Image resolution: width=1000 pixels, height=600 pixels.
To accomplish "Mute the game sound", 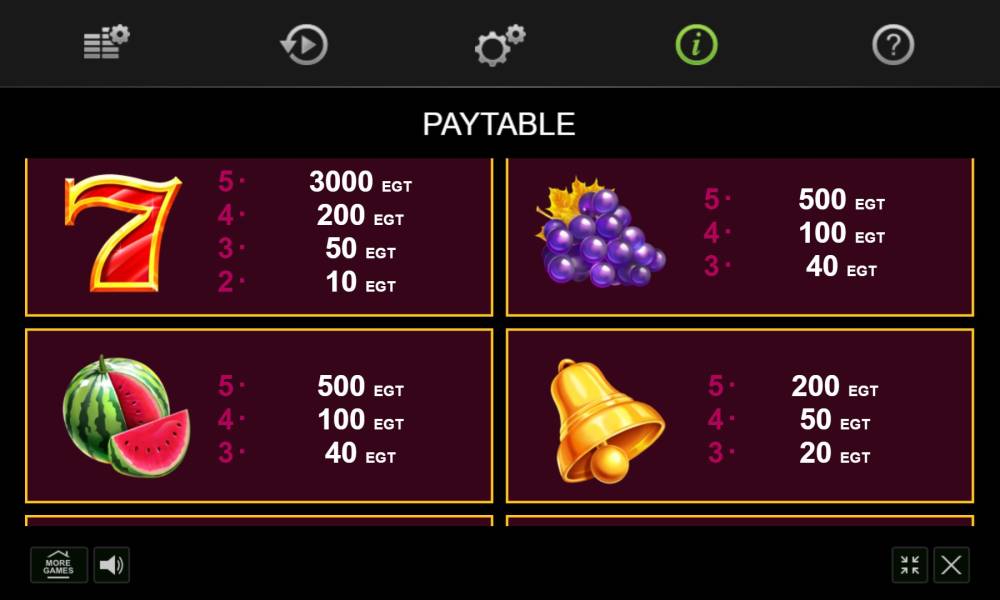I will 112,565.
